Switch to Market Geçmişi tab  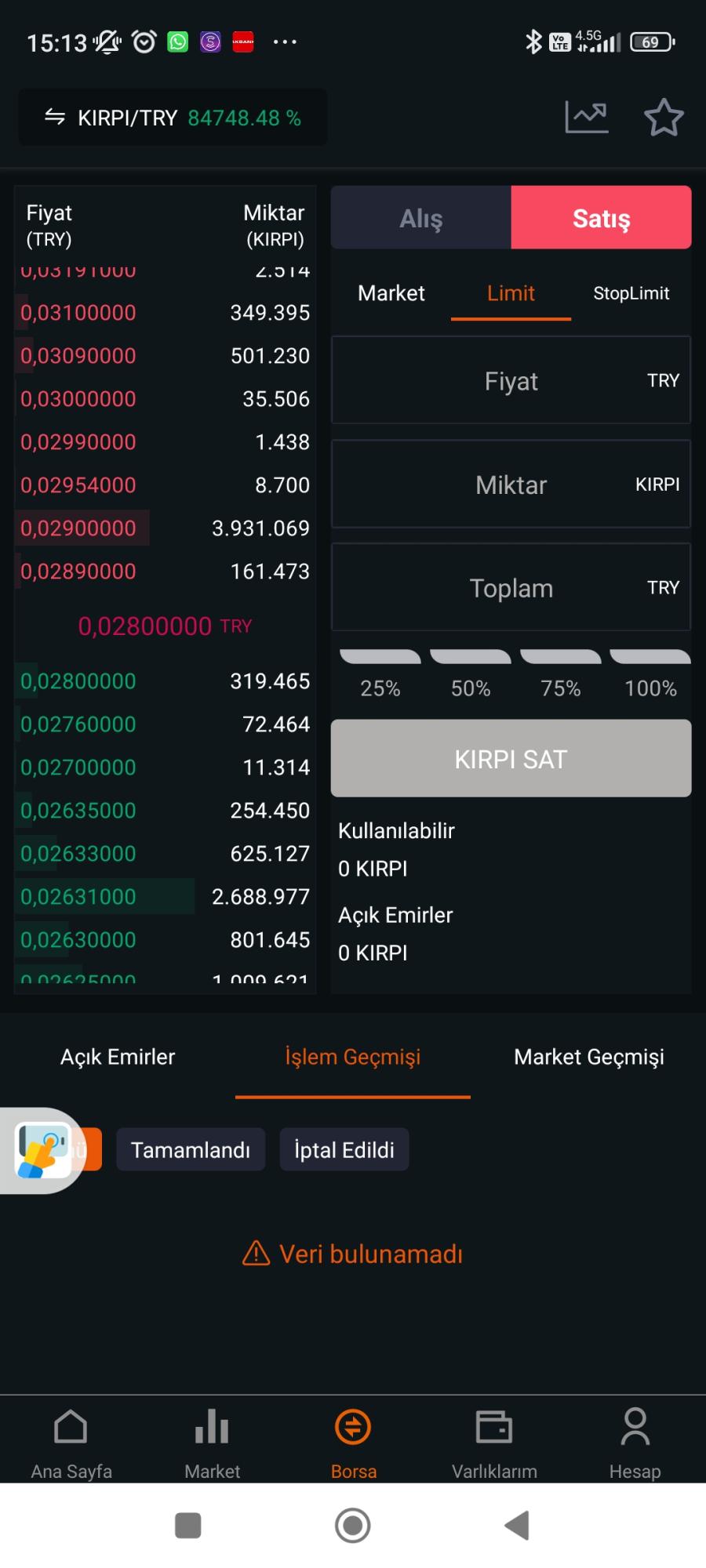(588, 1056)
